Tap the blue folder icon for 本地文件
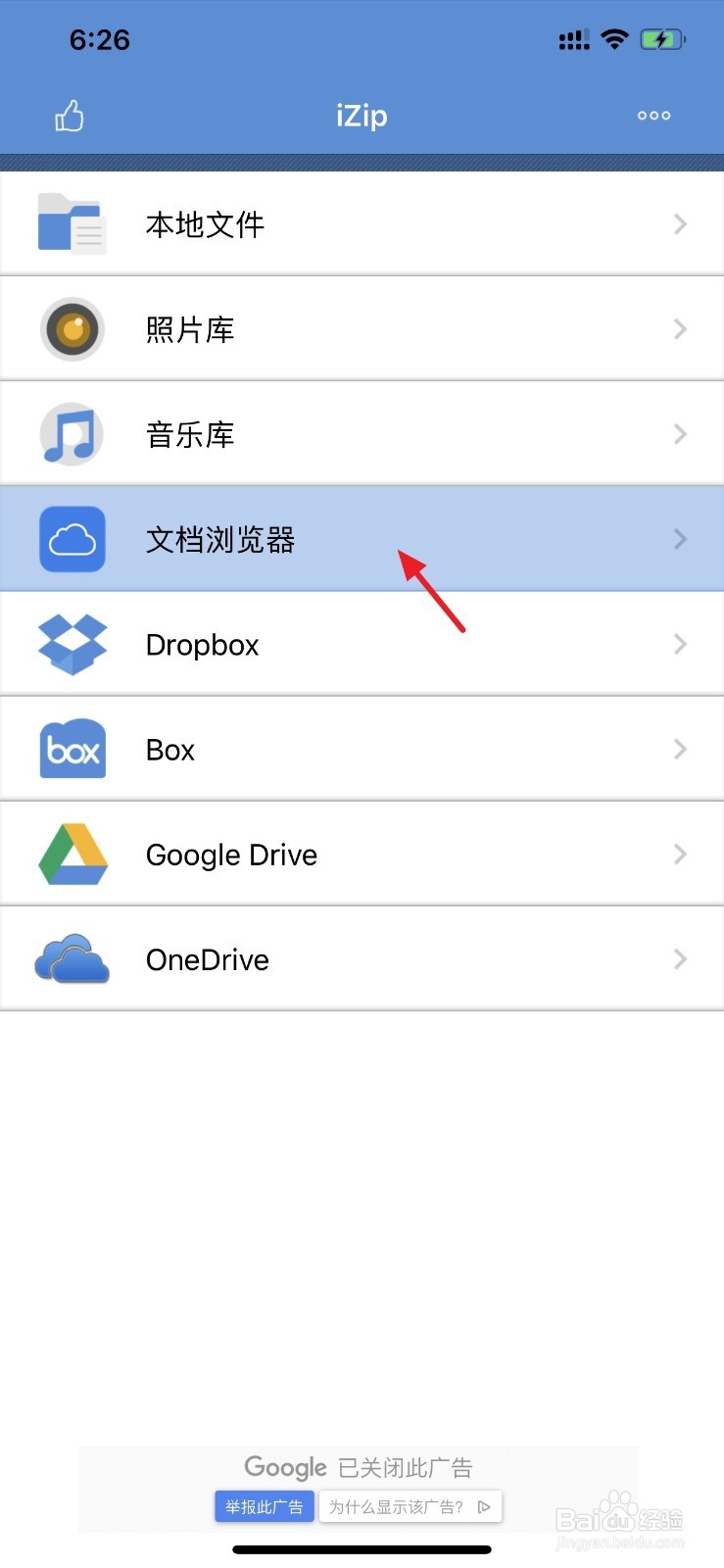 (x=72, y=223)
